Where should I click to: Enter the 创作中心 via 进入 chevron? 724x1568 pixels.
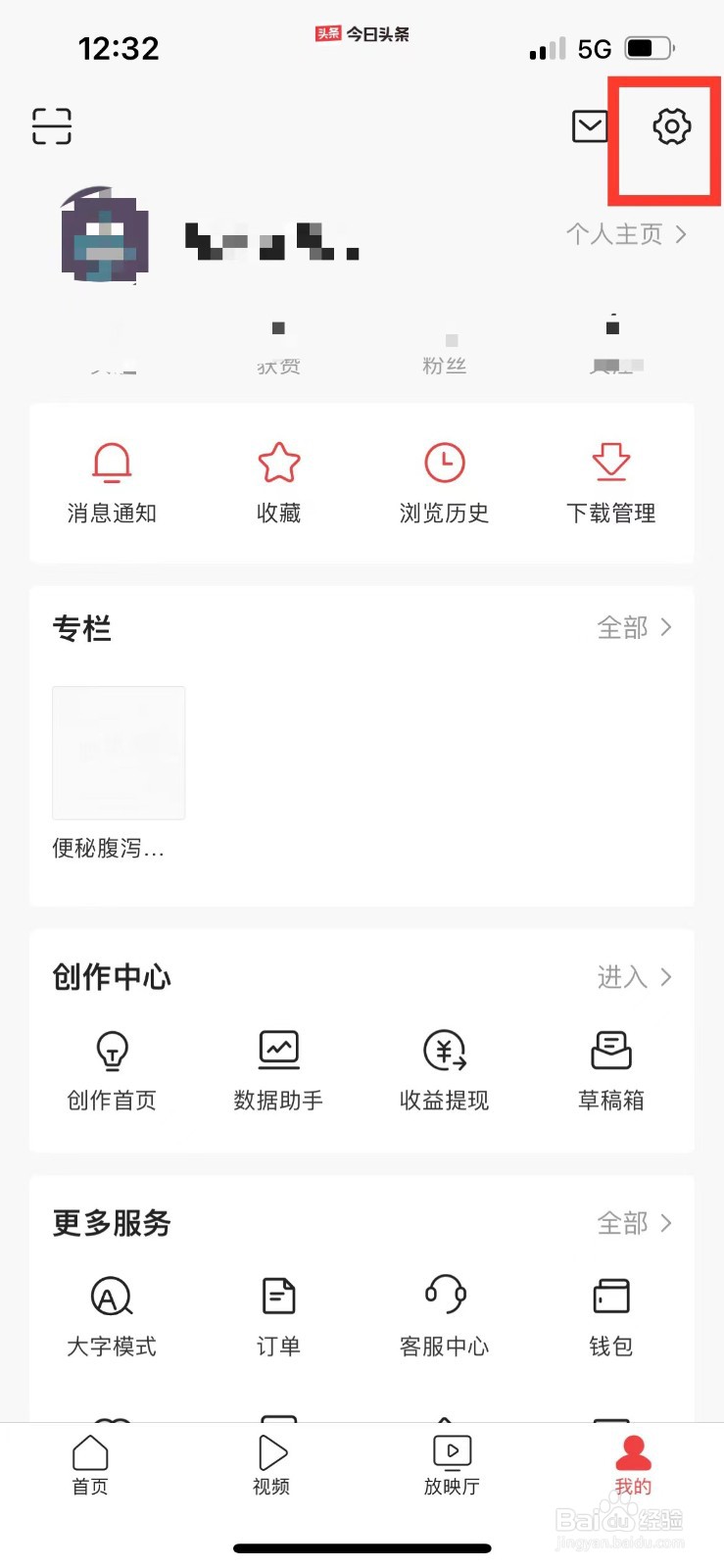point(635,977)
